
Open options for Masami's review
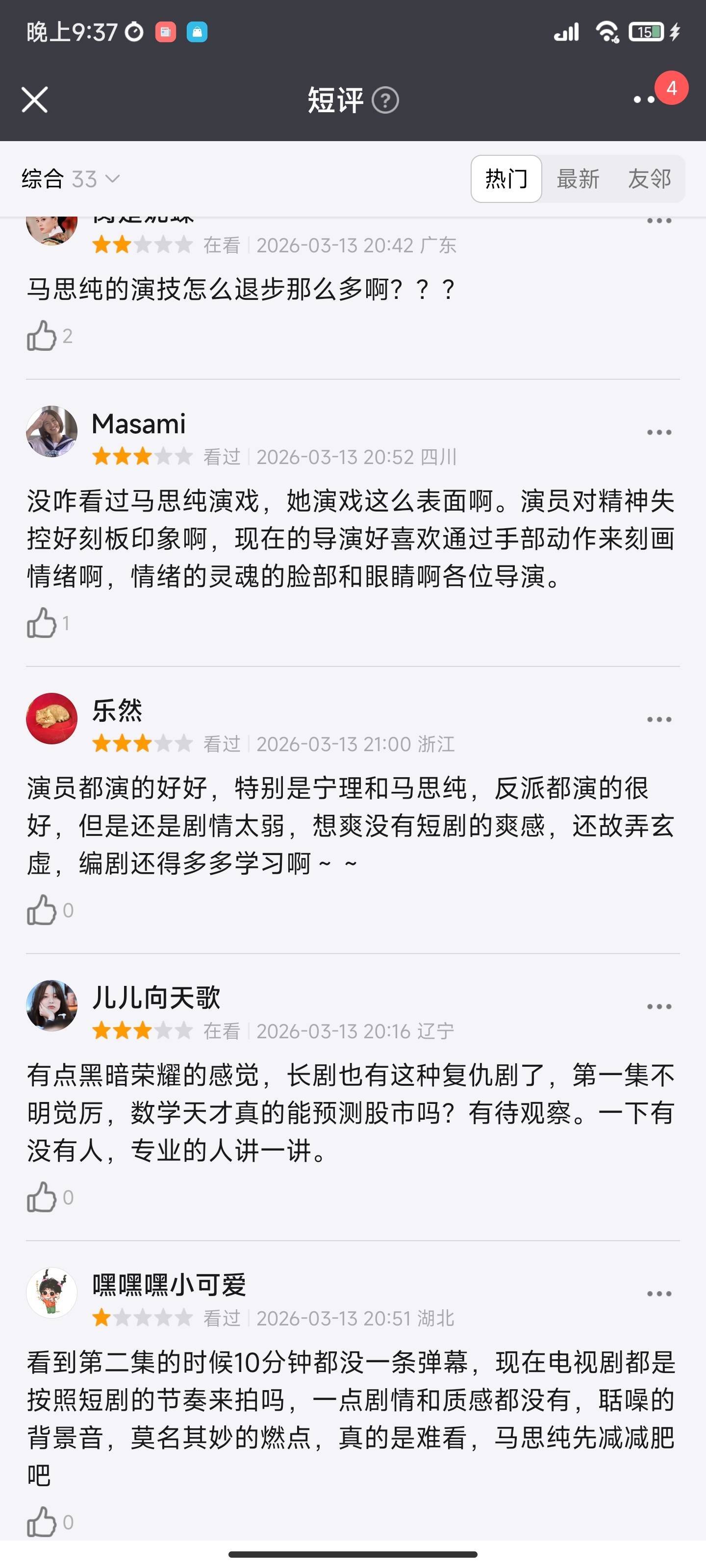click(x=659, y=432)
